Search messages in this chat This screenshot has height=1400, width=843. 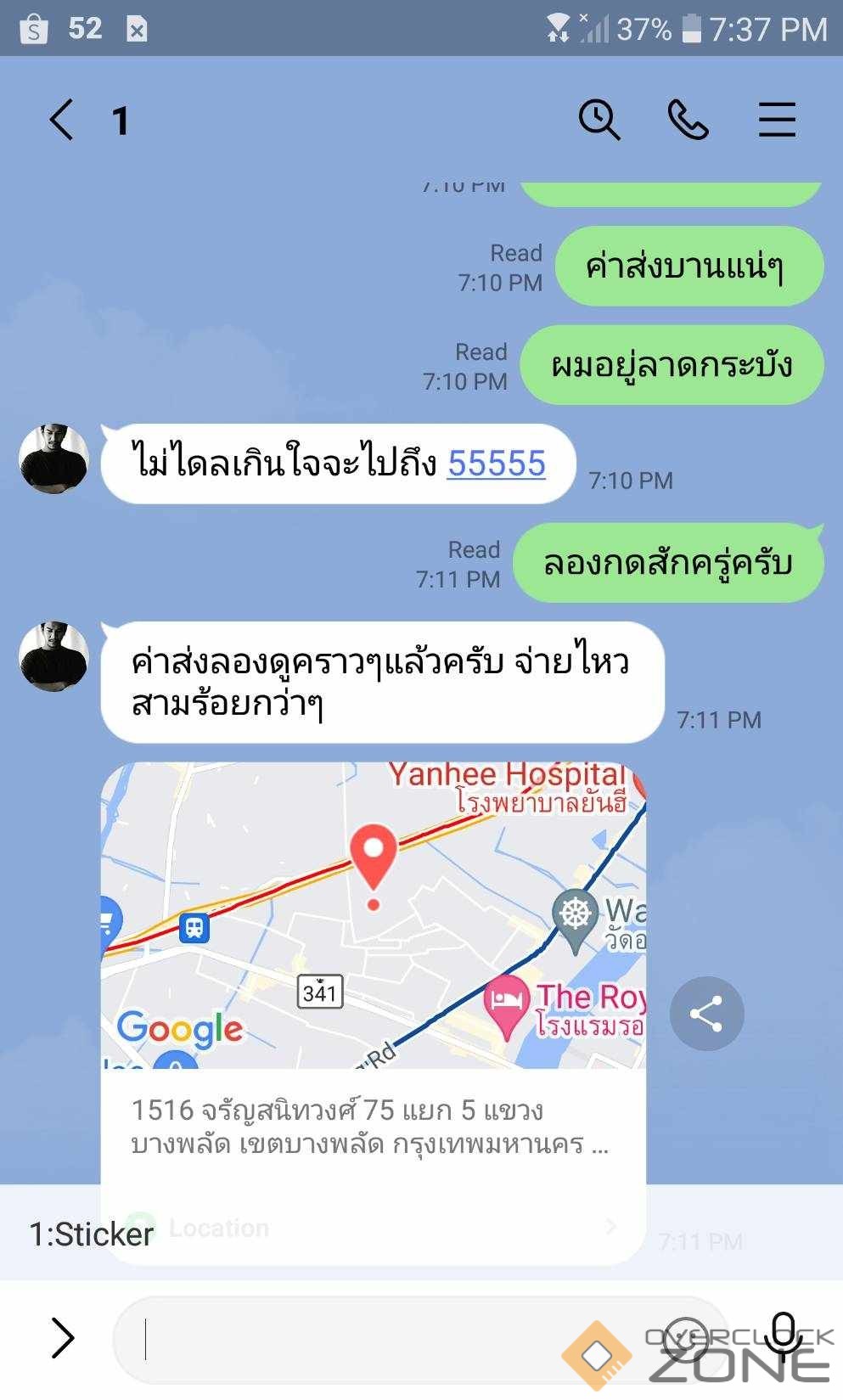click(x=599, y=120)
